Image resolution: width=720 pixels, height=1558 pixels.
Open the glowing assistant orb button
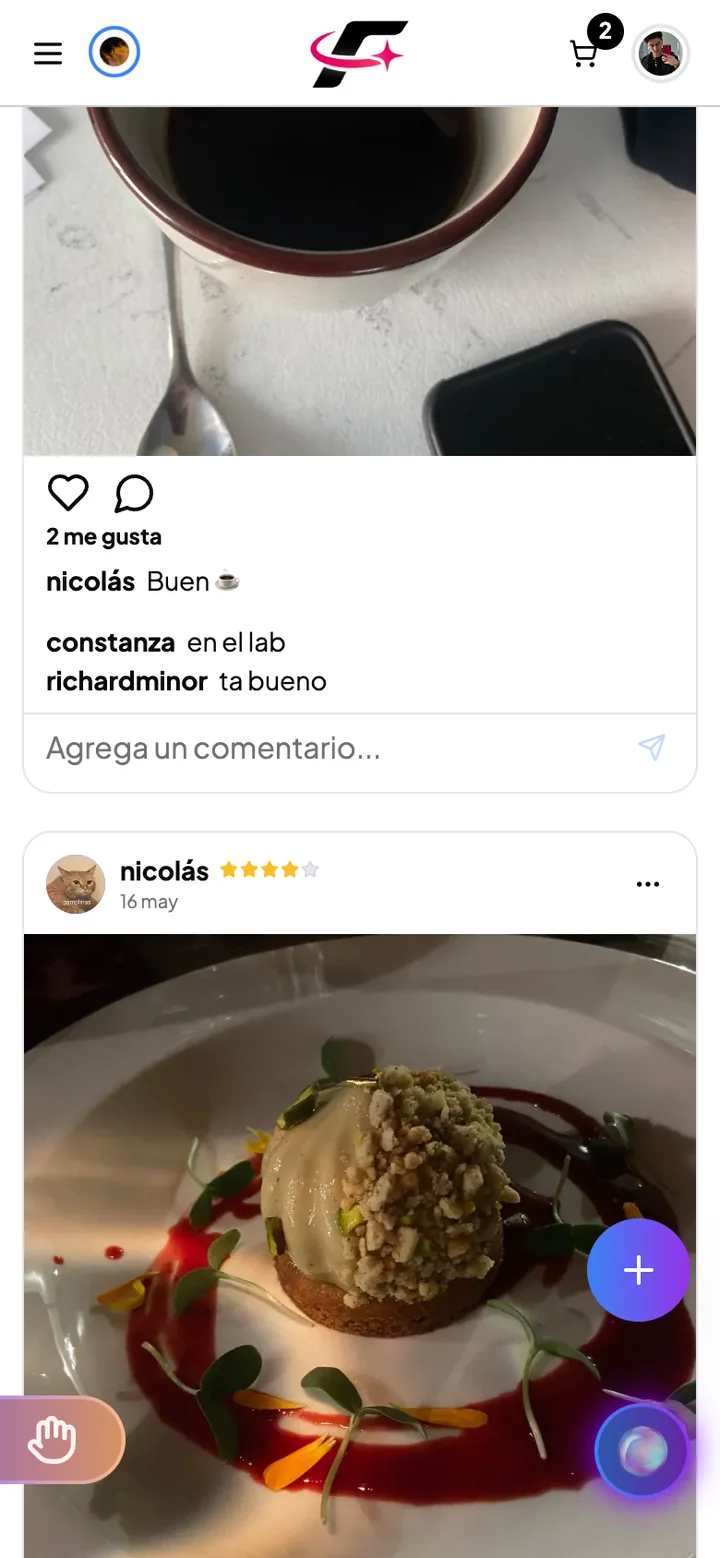click(x=642, y=1450)
